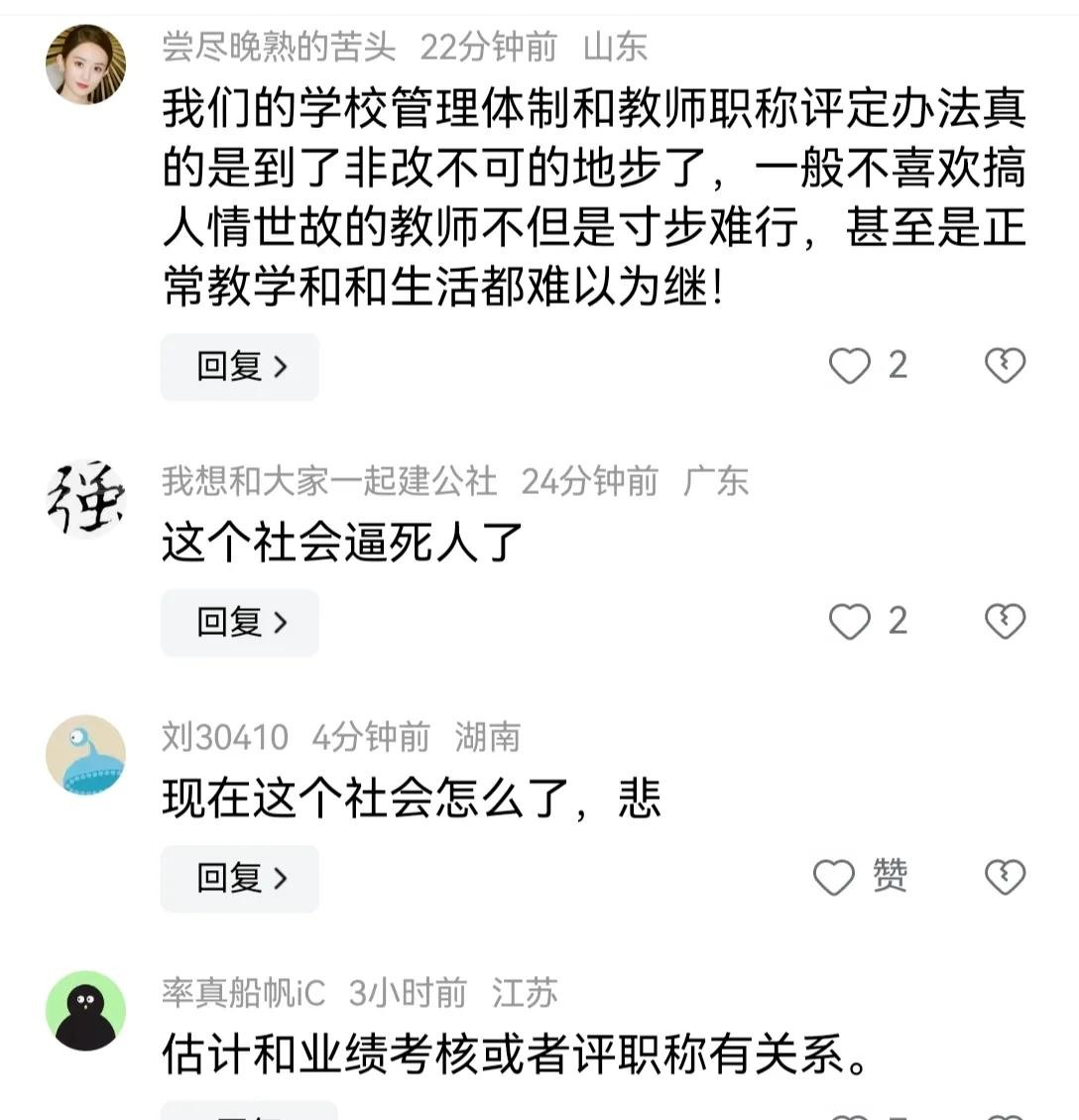Image resolution: width=1079 pixels, height=1120 pixels.
Task: Open 我想和大家一起建公社's avatar
Action: pyautogui.click(x=86, y=499)
